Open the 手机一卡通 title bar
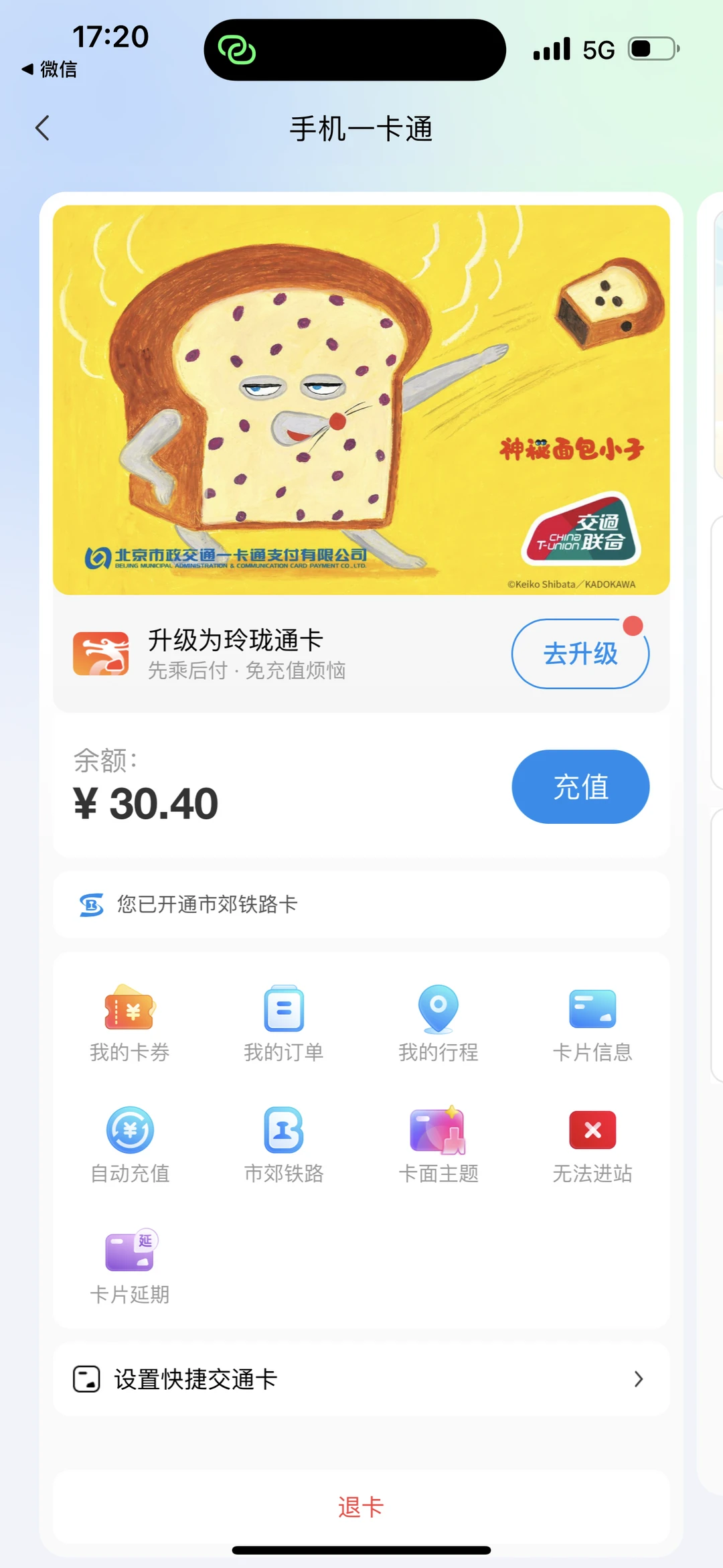Screen dimensions: 723x1568 [x=361, y=130]
